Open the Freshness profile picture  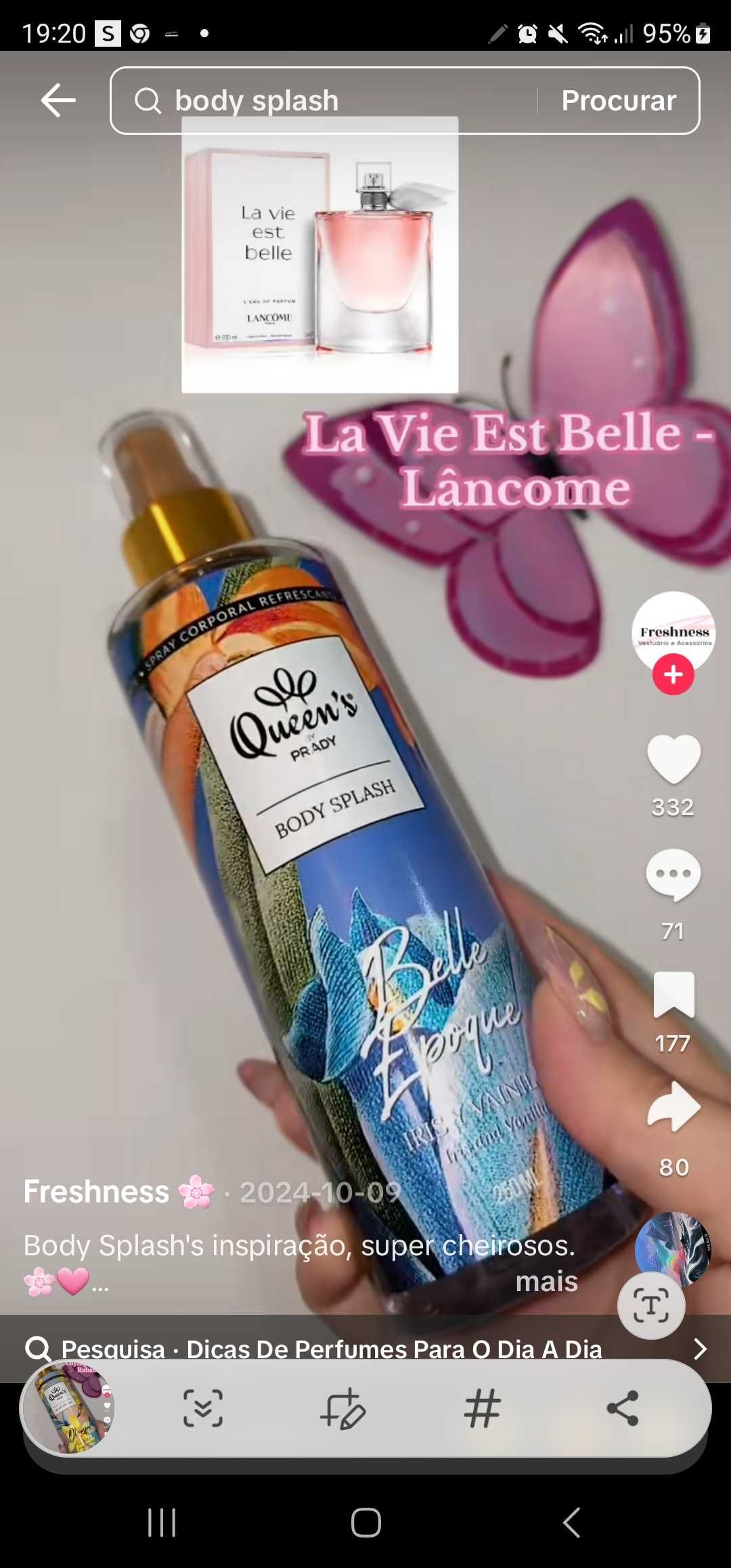(673, 628)
